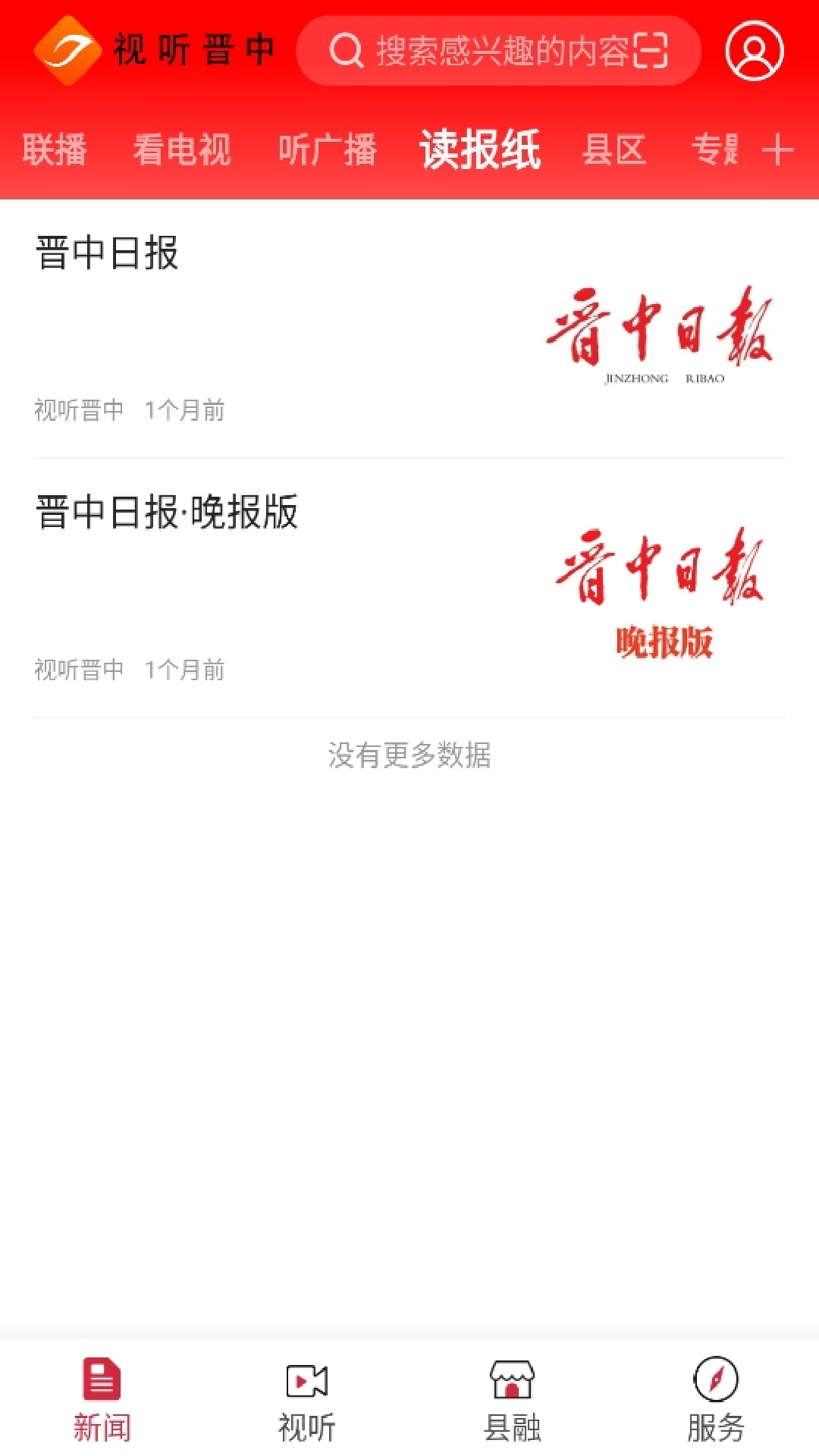
Task: Select the active 读报纸 tab
Action: [x=479, y=151]
